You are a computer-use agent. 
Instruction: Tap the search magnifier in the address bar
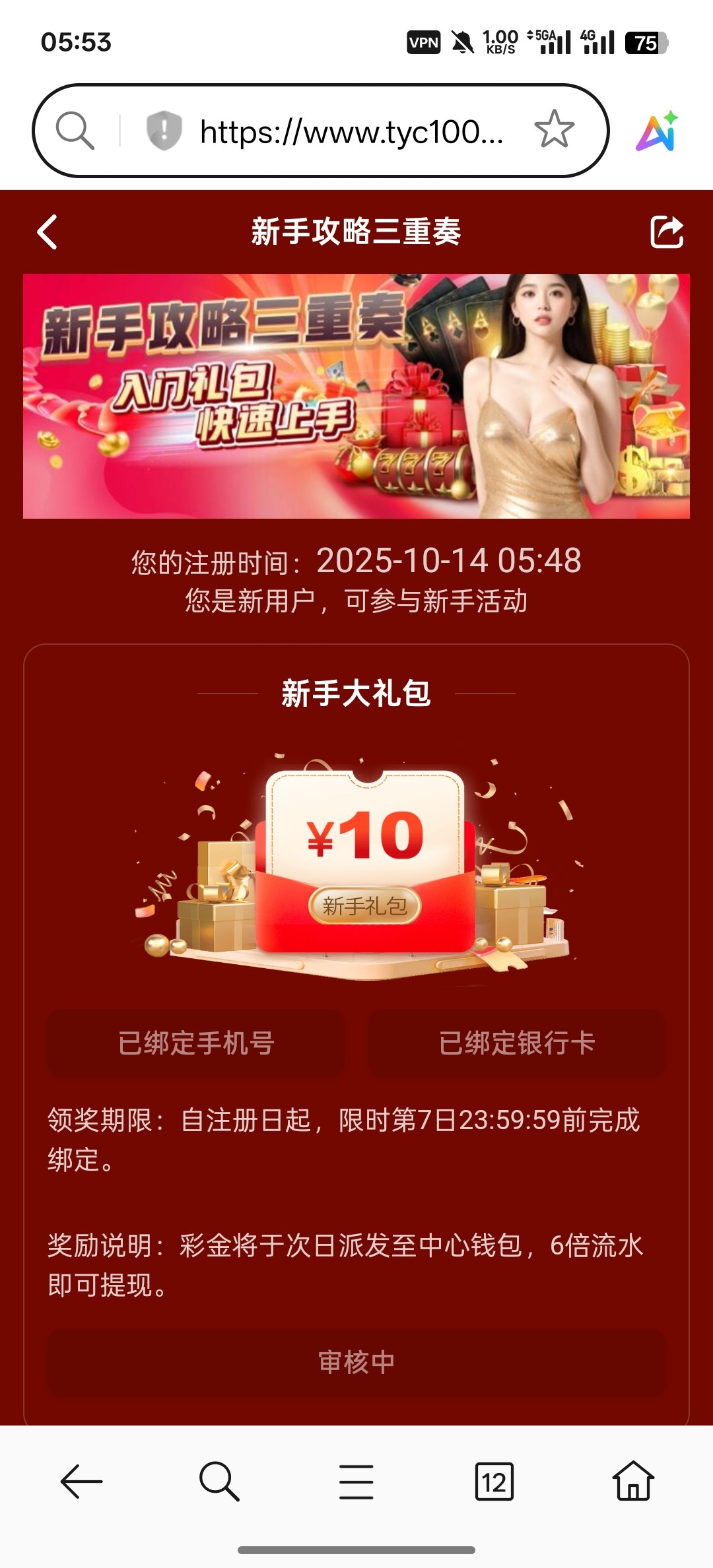(75, 131)
